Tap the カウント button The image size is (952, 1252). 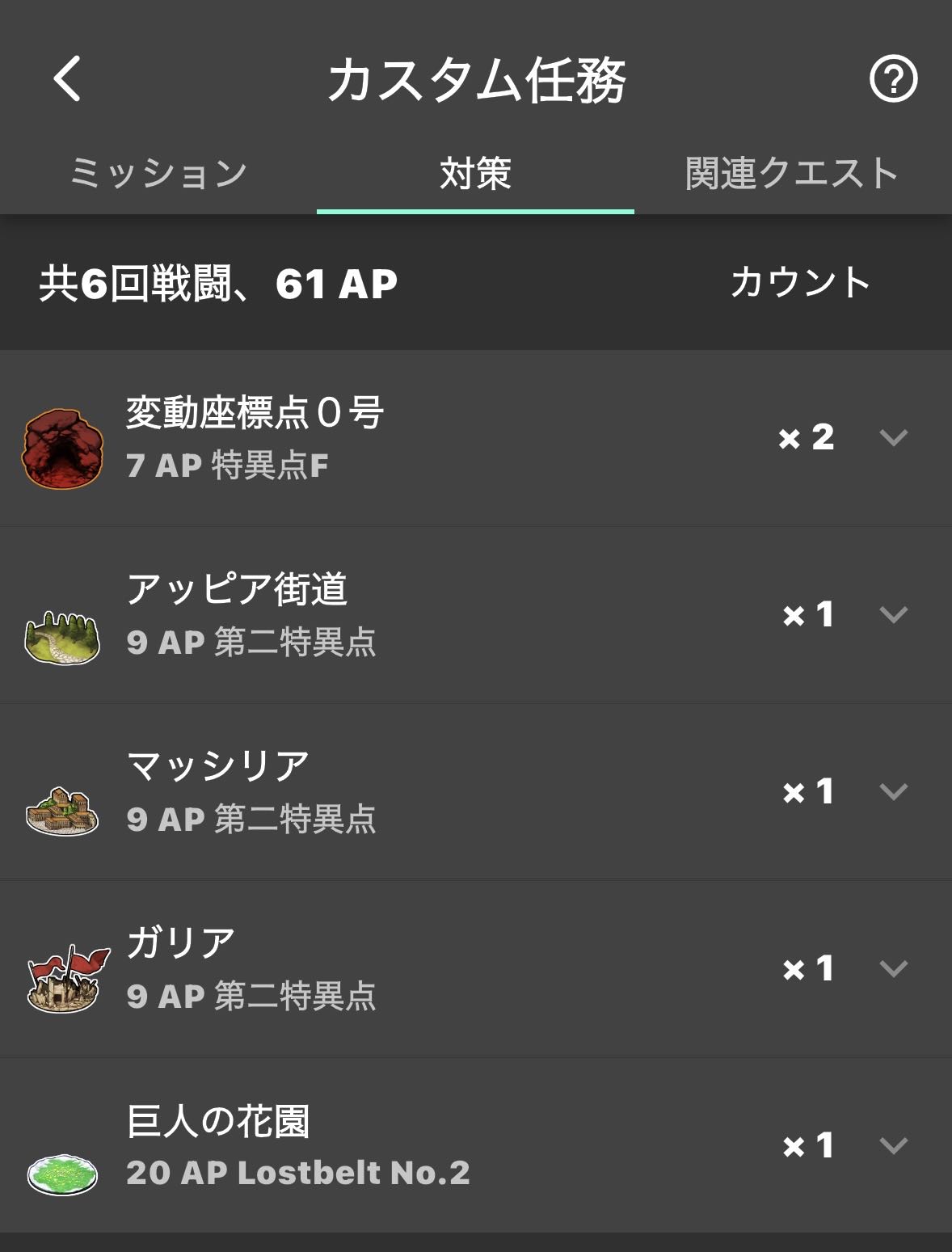800,283
